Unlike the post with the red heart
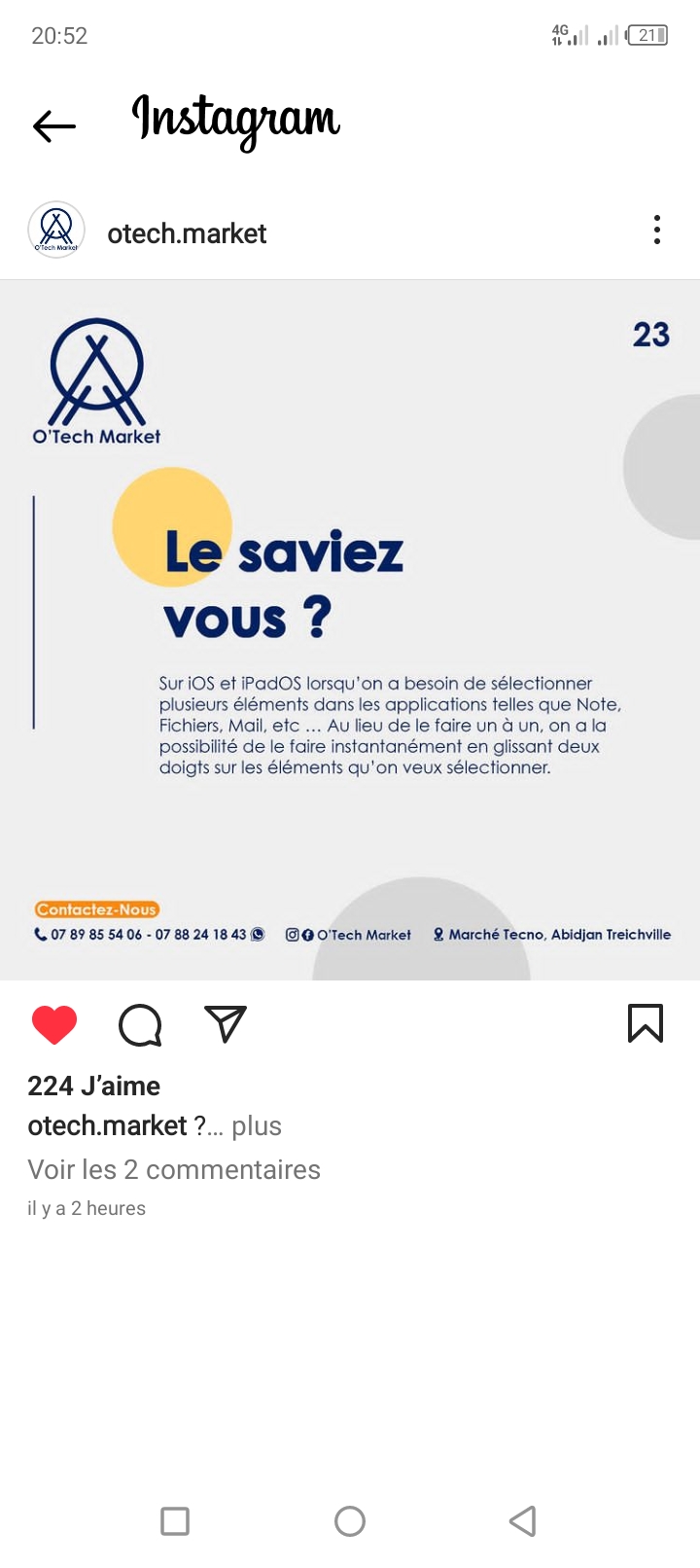The width and height of the screenshot is (700, 1568). click(x=54, y=1025)
